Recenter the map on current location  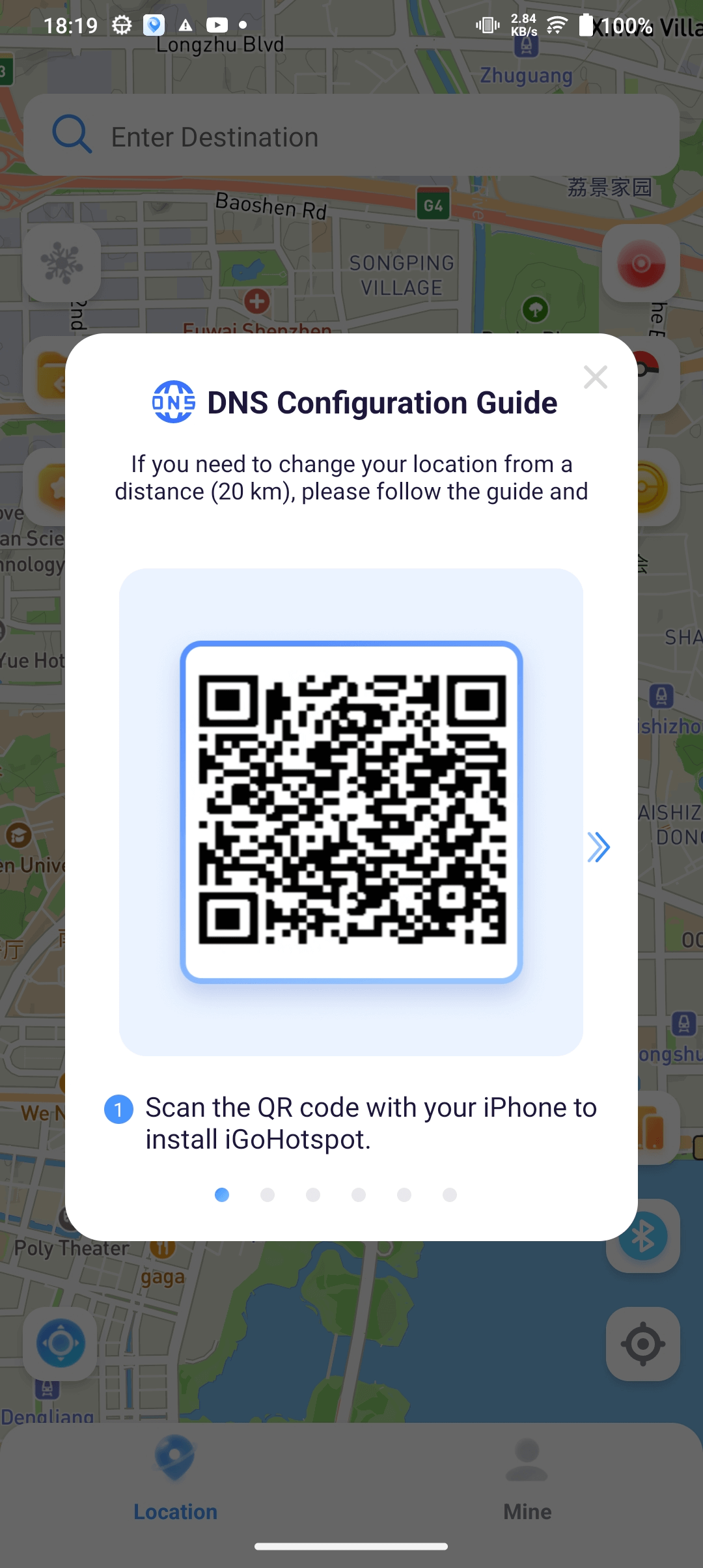click(x=642, y=1343)
